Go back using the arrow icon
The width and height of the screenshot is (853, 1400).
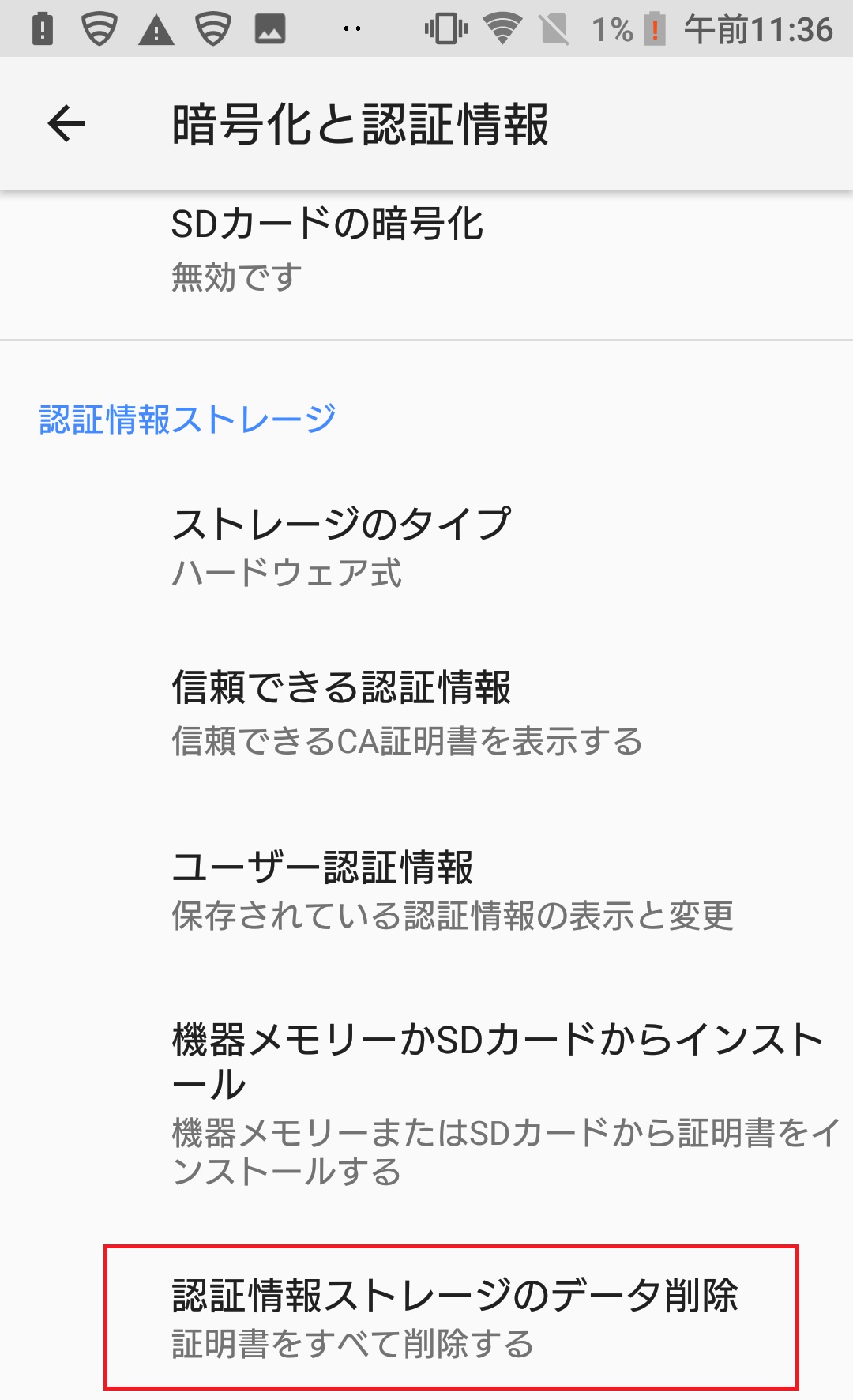[66, 124]
